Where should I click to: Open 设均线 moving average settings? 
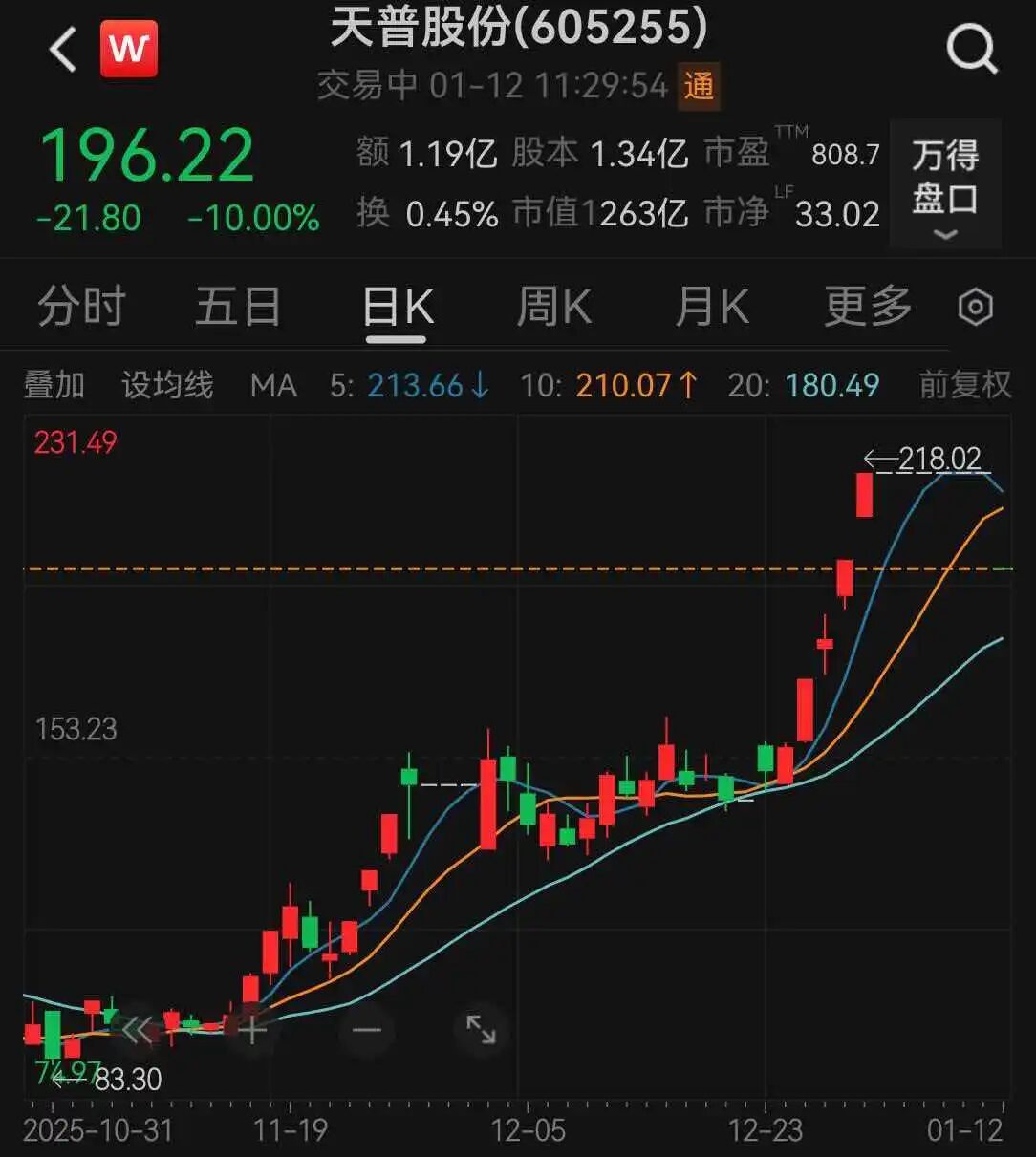(x=167, y=385)
